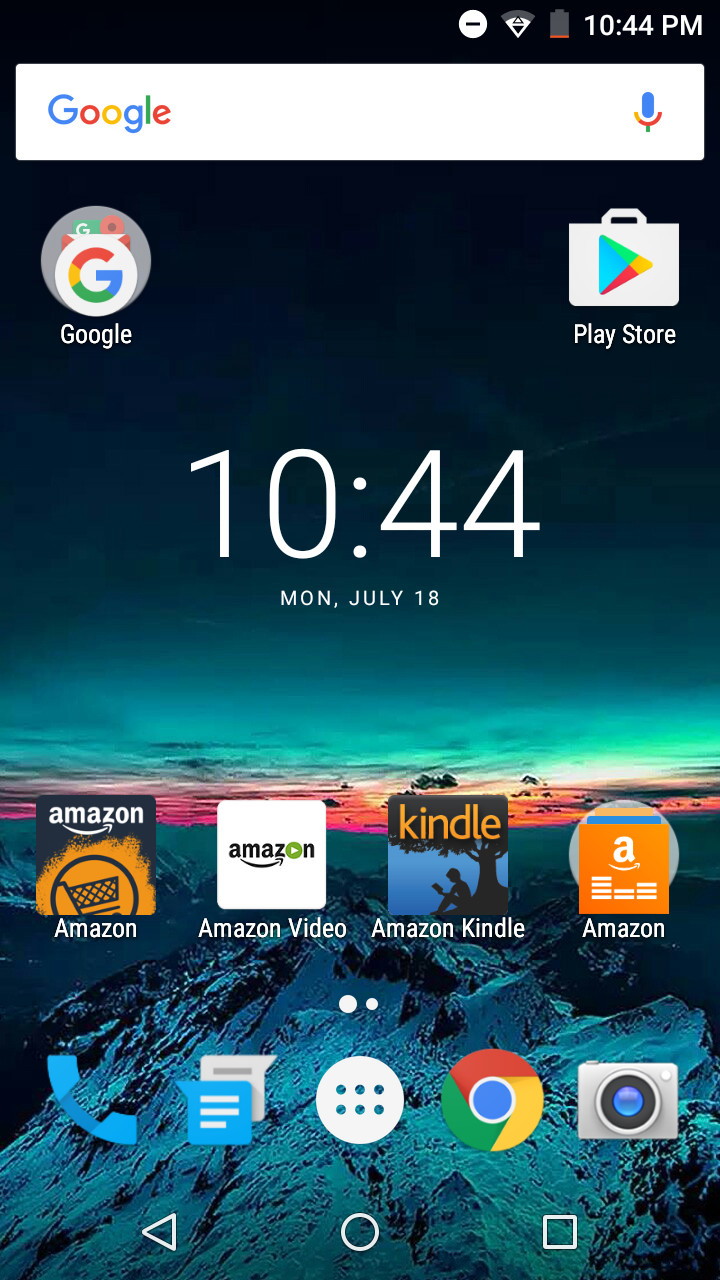Open the Amazon Video app

click(x=272, y=856)
